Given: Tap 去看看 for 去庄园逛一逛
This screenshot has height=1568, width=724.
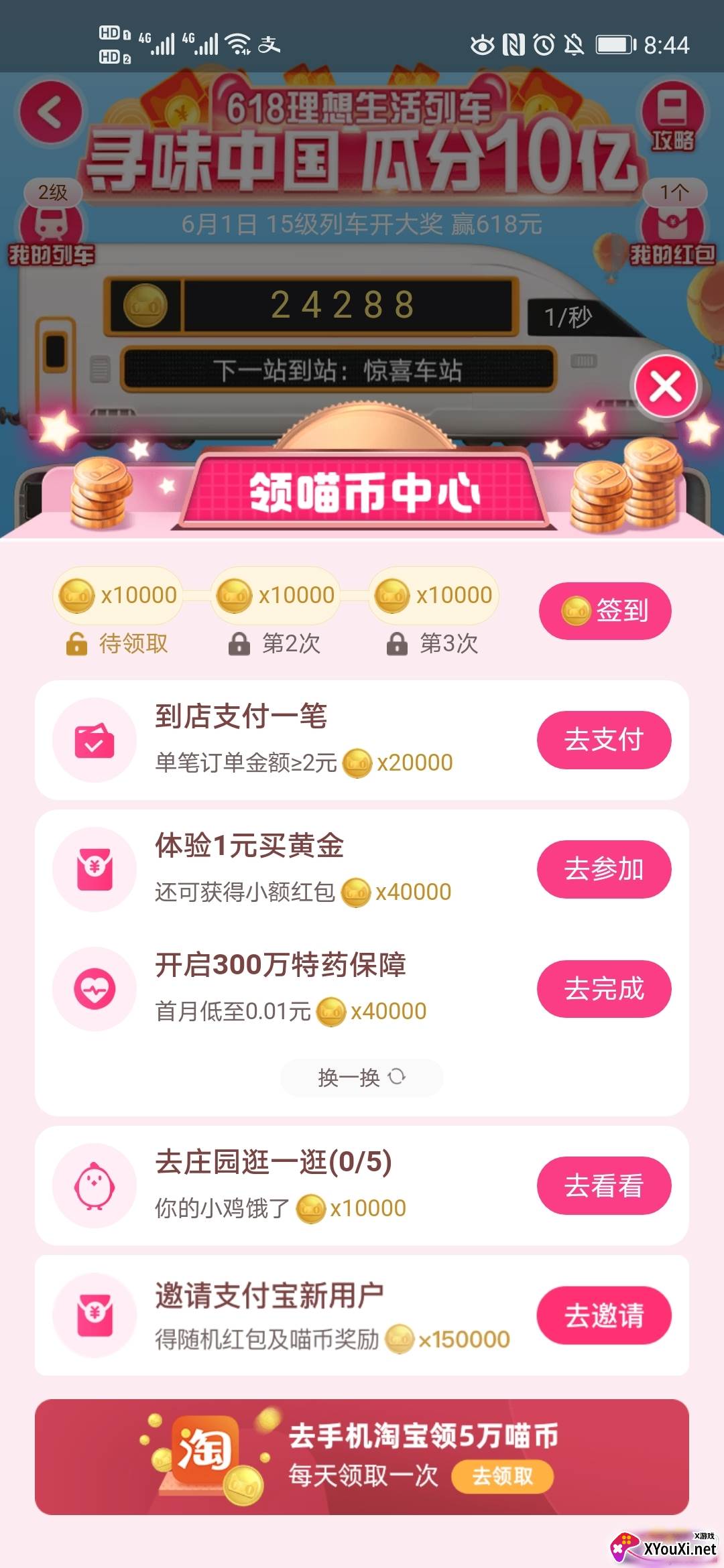Looking at the screenshot, I should click(x=603, y=1185).
